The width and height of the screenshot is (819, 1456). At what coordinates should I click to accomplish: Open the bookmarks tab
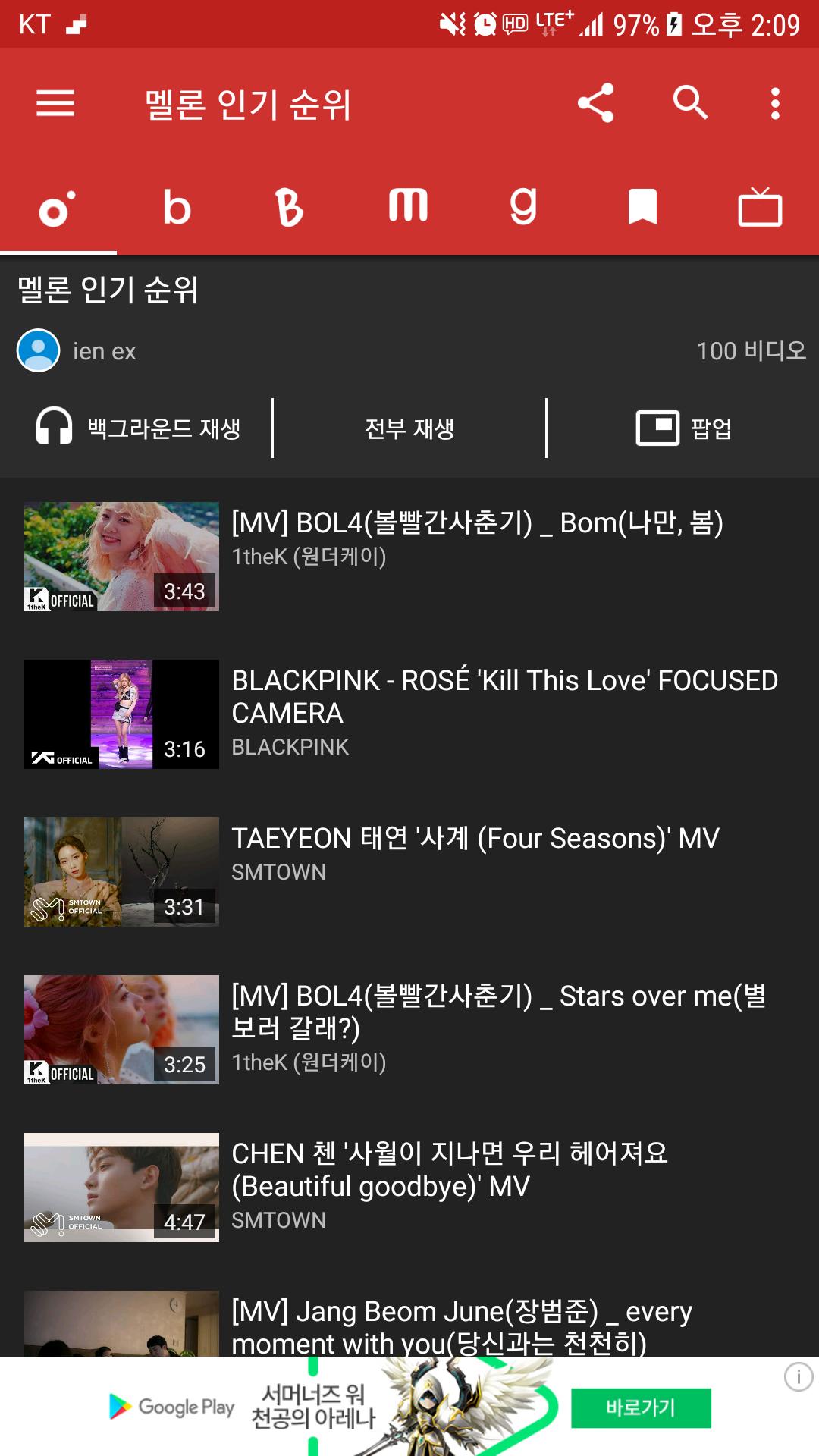click(642, 208)
